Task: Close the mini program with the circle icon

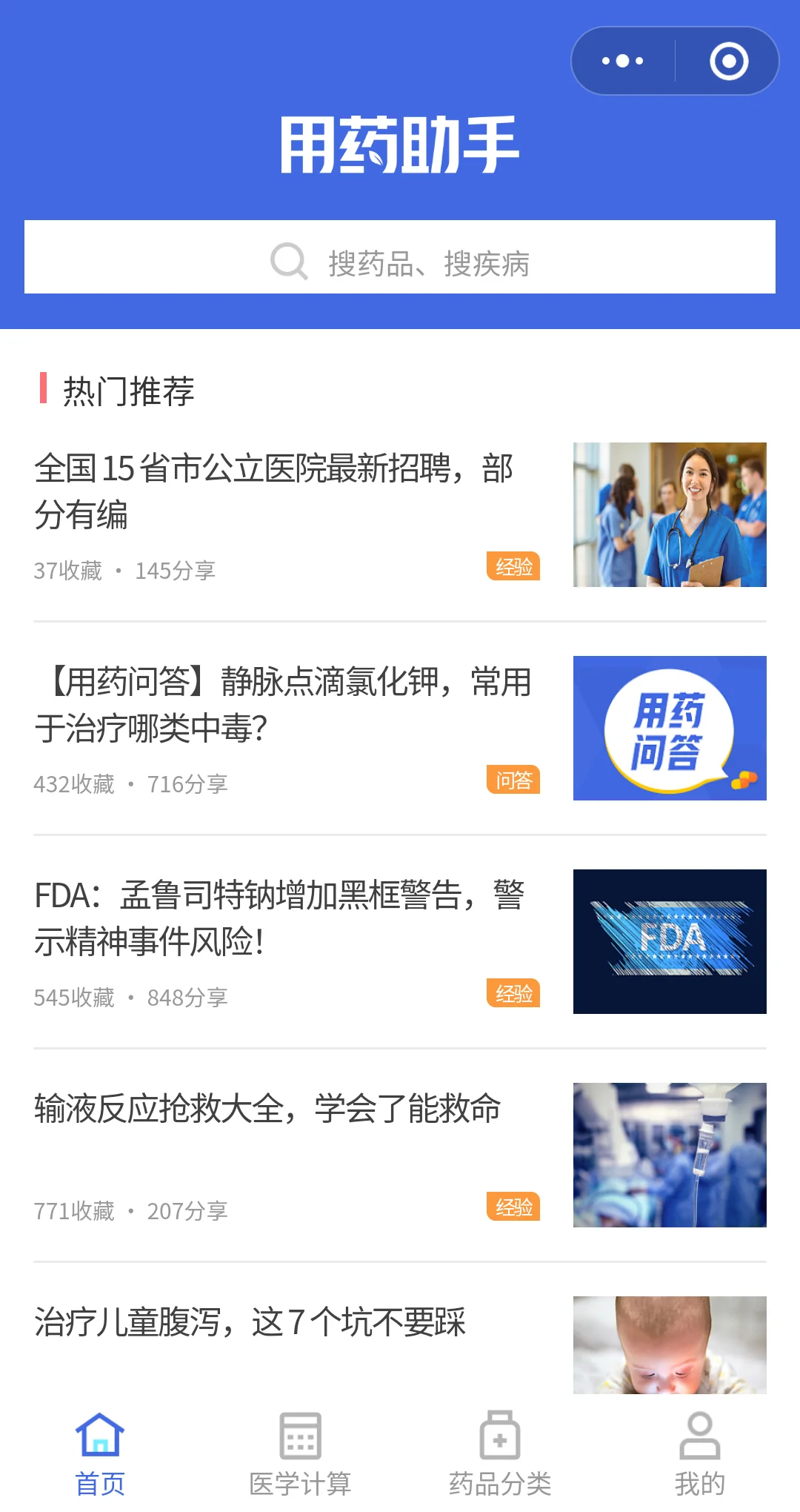Action: 729,61
